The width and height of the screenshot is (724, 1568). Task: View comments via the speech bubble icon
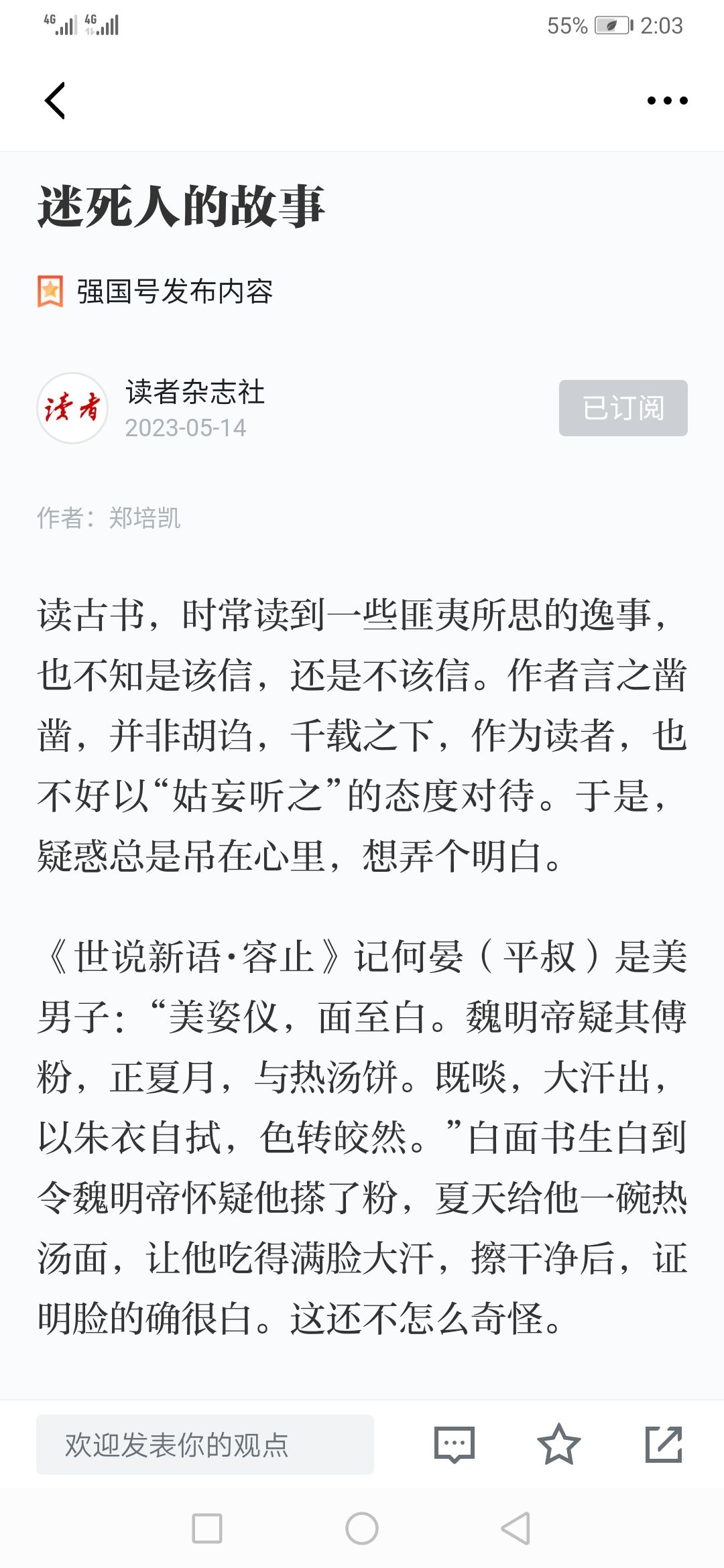click(x=455, y=1444)
